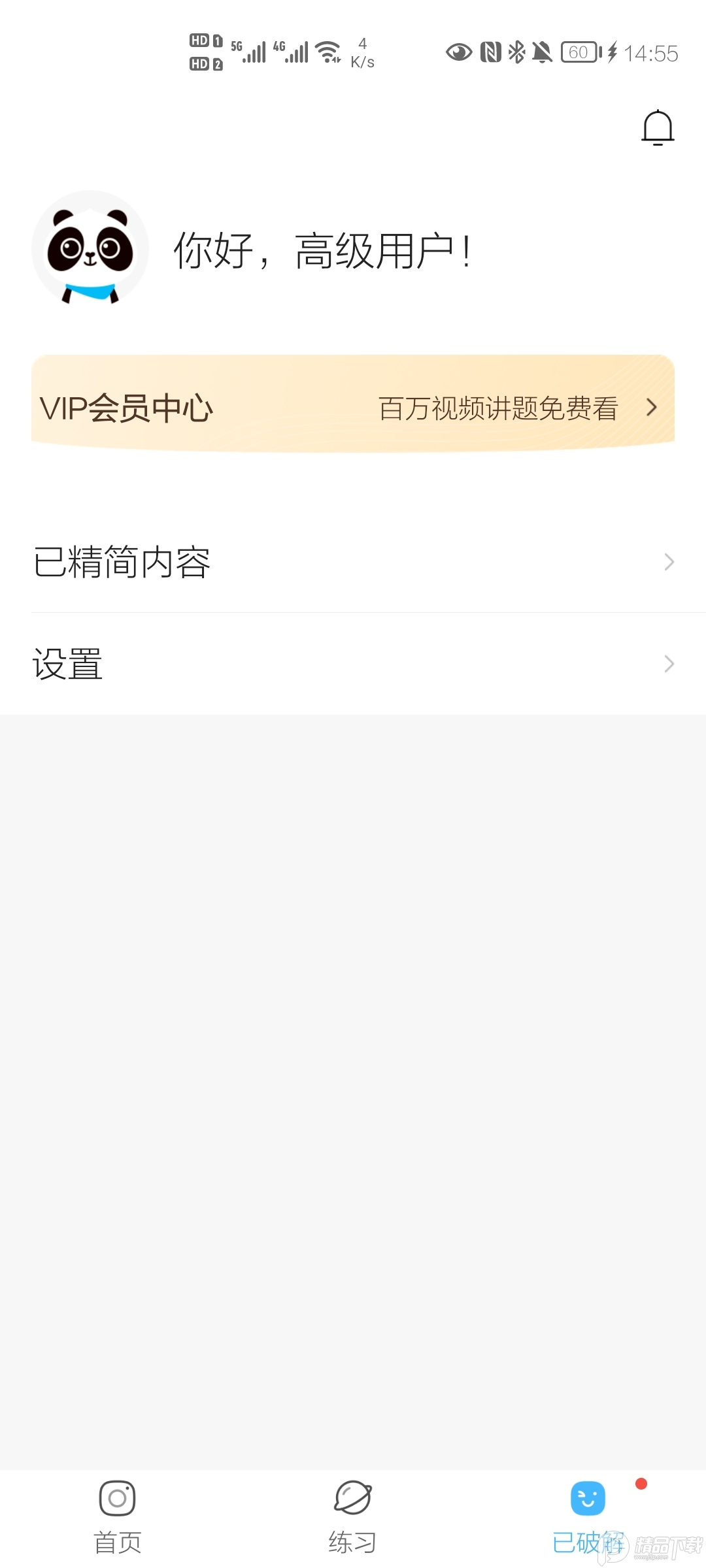
Task: Tap 百万视频讲题免费看 promotion link
Action: [499, 407]
